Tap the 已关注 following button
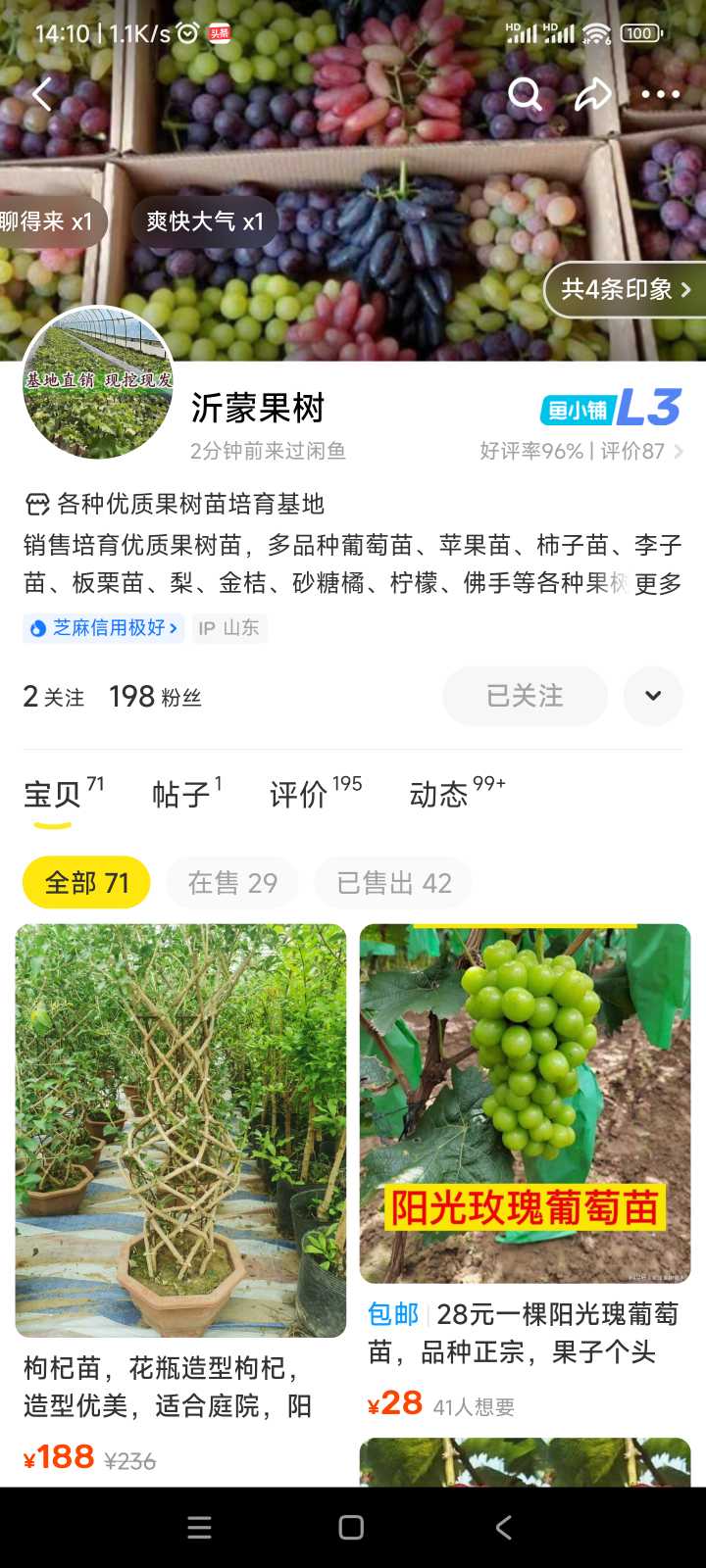 point(525,696)
